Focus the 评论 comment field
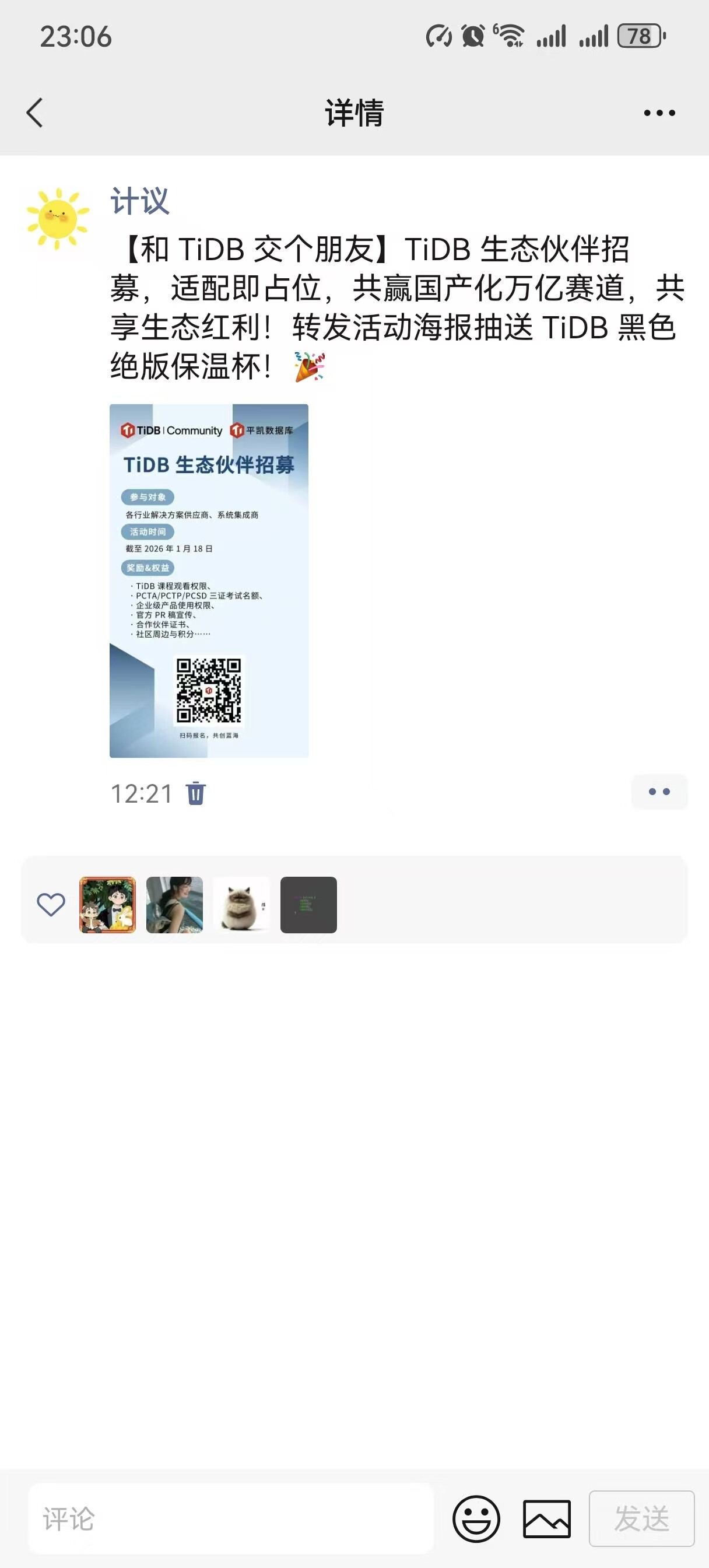This screenshot has height=1568, width=709. 231,1518
